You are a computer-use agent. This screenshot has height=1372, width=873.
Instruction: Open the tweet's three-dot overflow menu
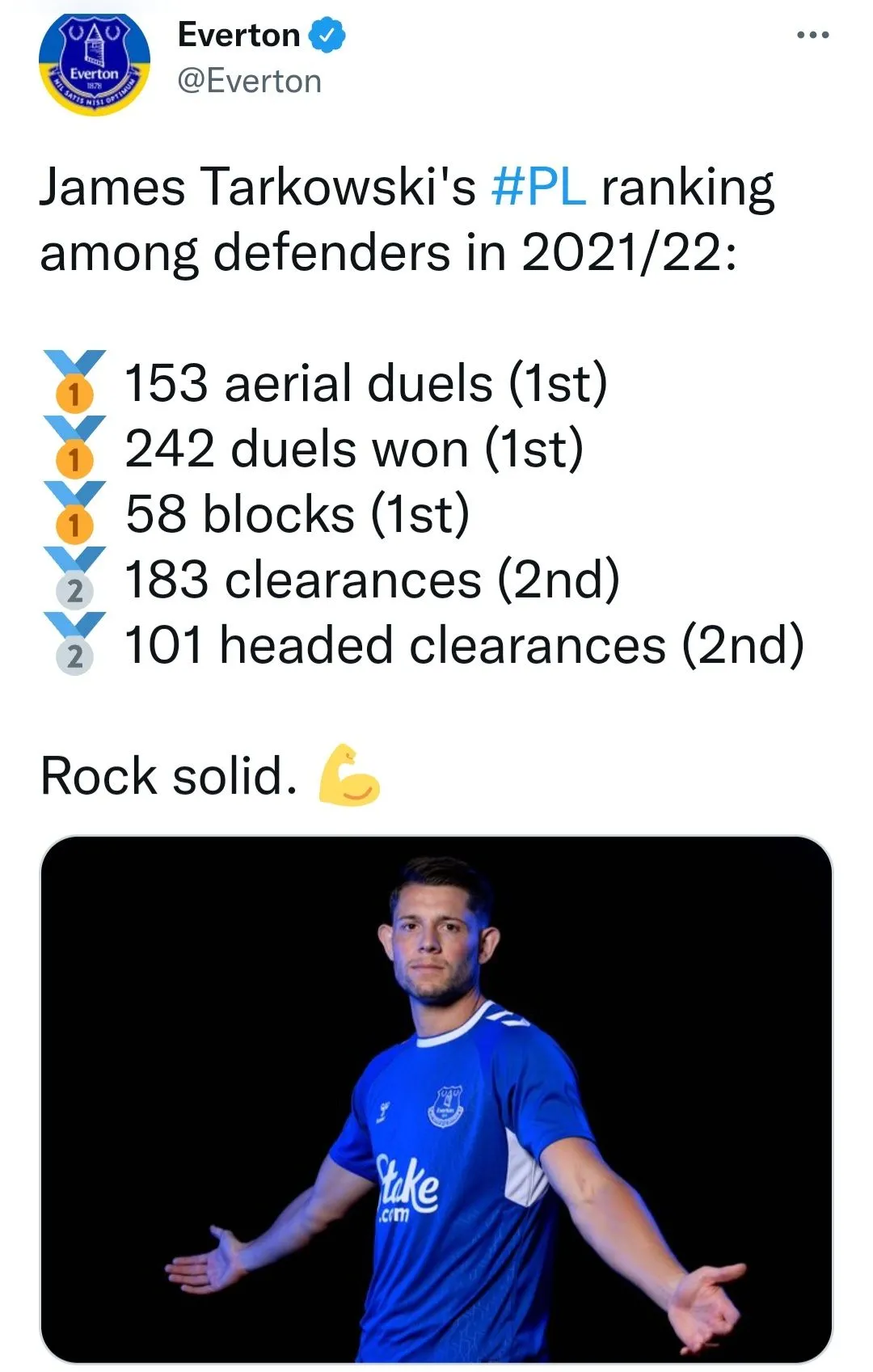(x=812, y=36)
